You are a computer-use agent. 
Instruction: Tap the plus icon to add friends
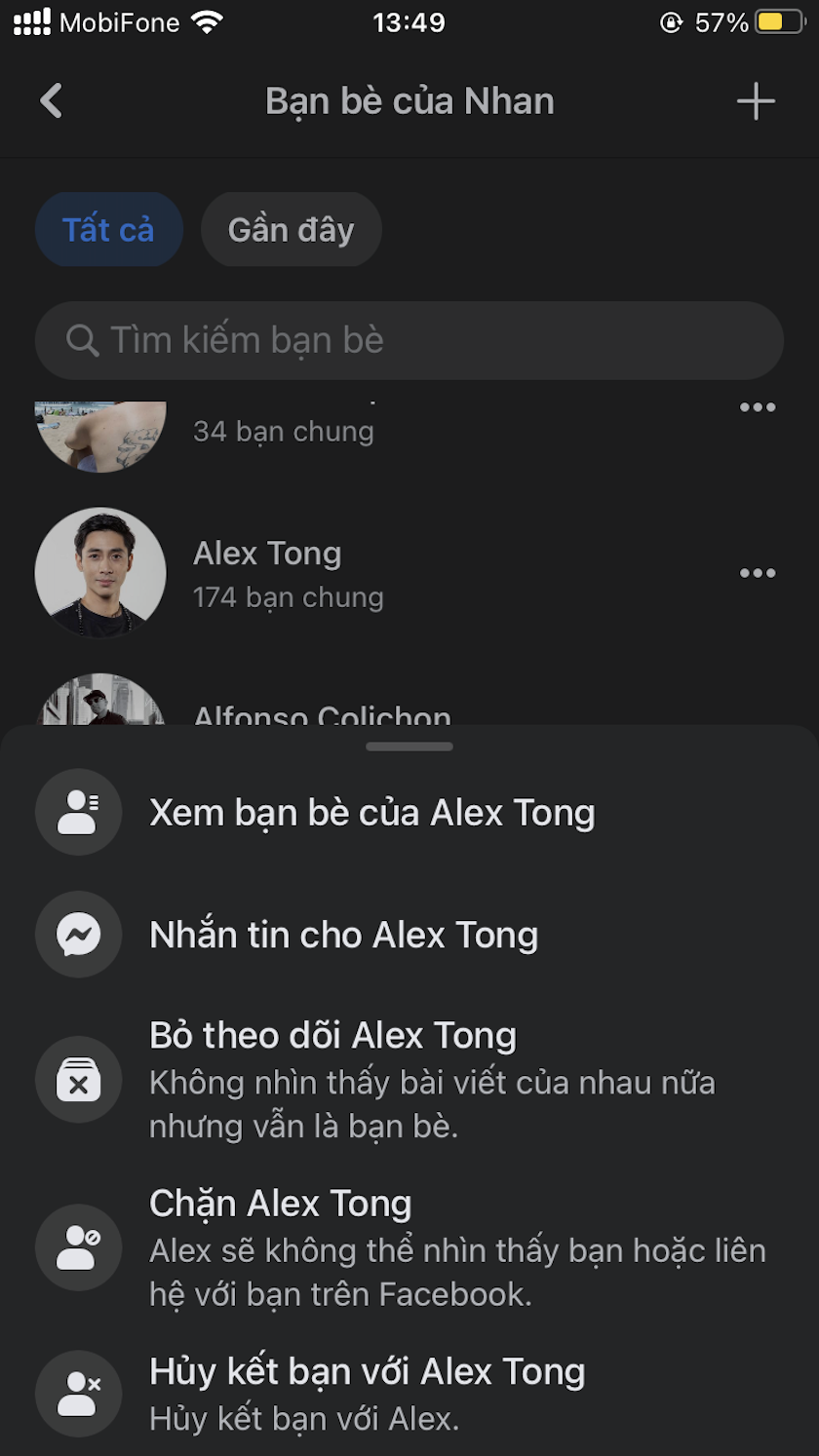(756, 100)
